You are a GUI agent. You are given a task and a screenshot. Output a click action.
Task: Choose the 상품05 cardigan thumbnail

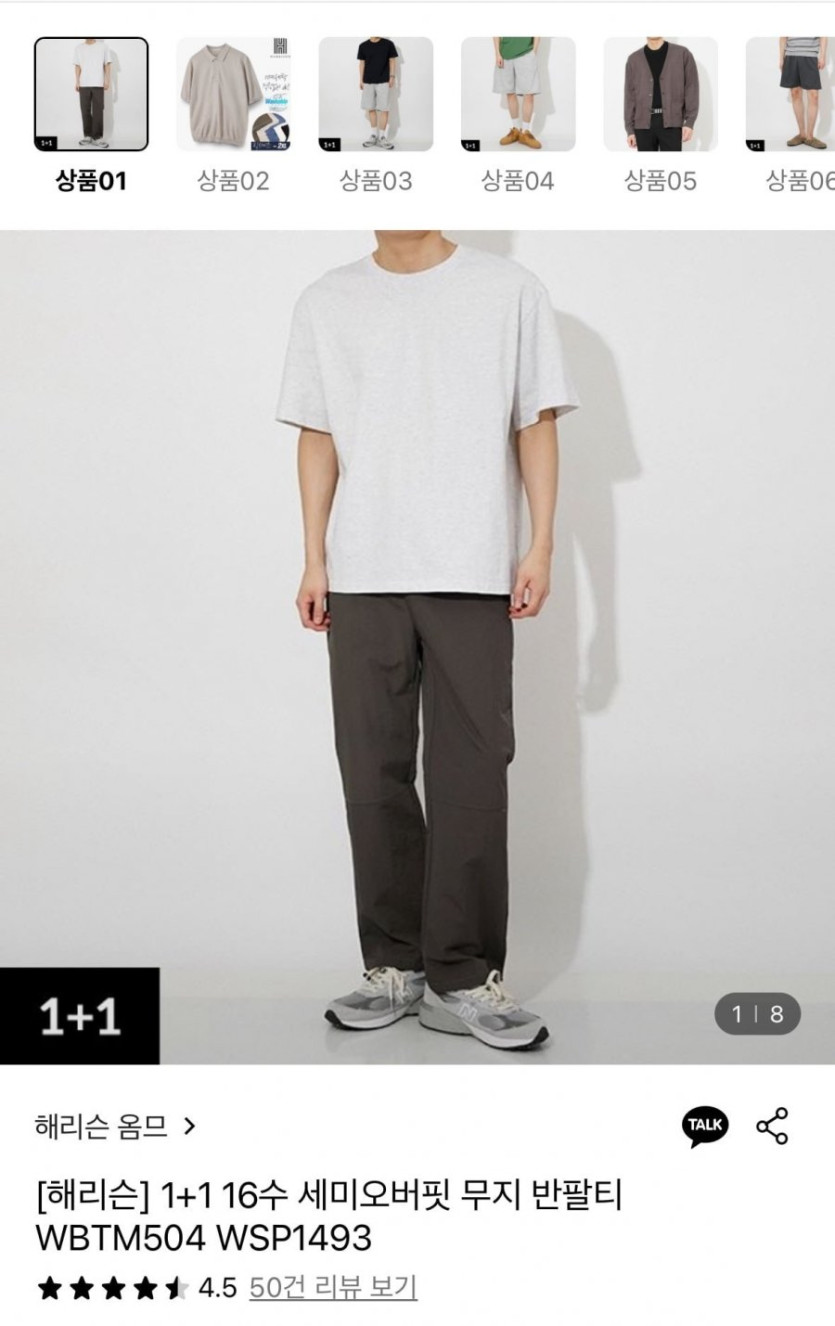click(x=660, y=95)
